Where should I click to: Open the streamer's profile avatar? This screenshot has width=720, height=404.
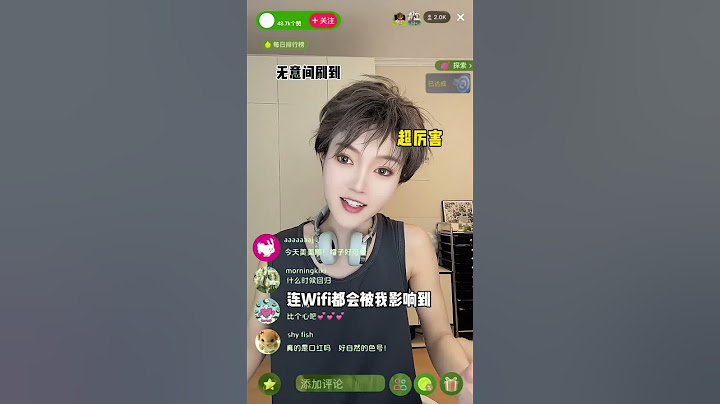coord(267,20)
